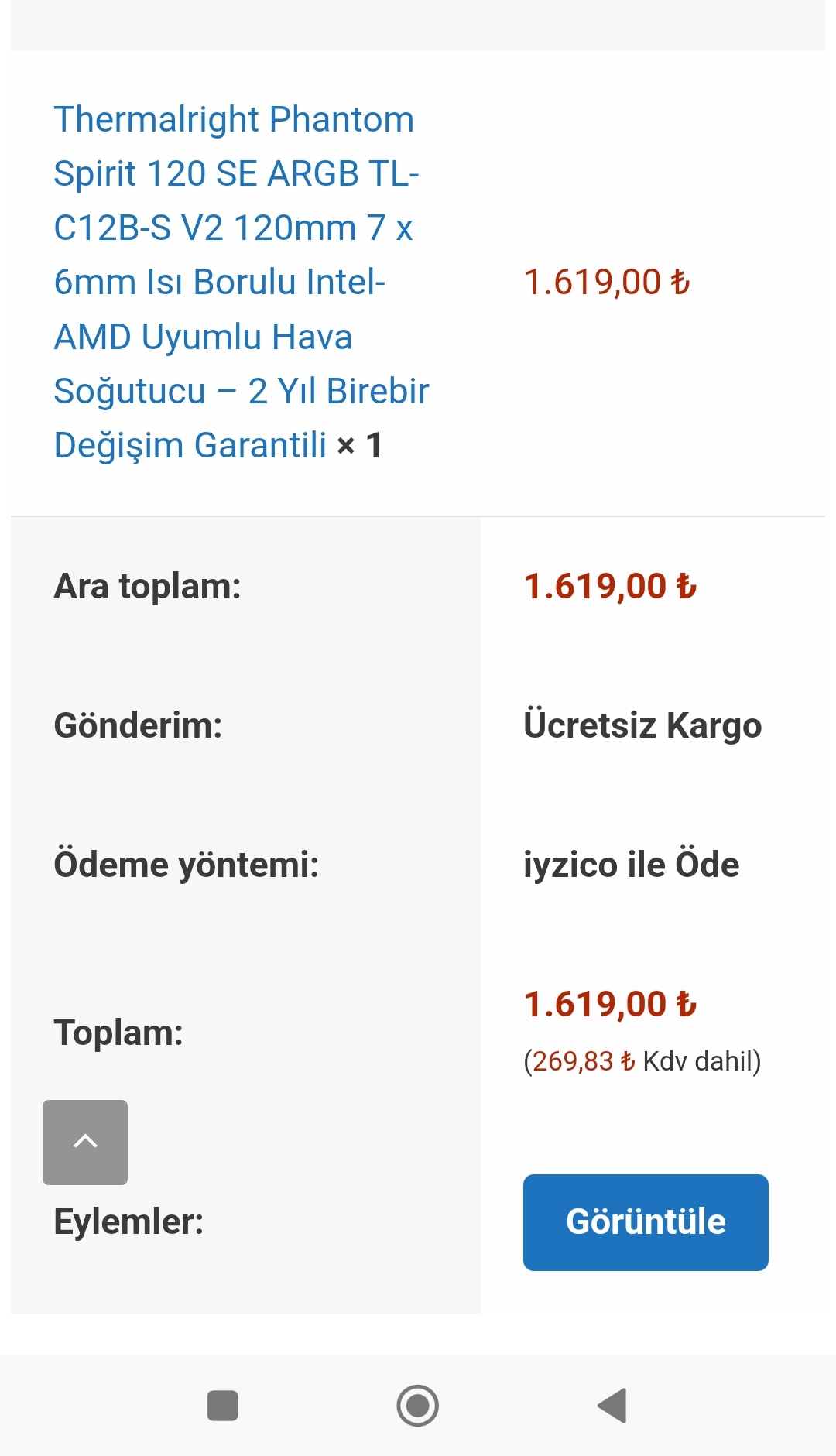Tap the Görüntüle button
Viewport: 836px width, 1456px height.
tap(646, 1222)
